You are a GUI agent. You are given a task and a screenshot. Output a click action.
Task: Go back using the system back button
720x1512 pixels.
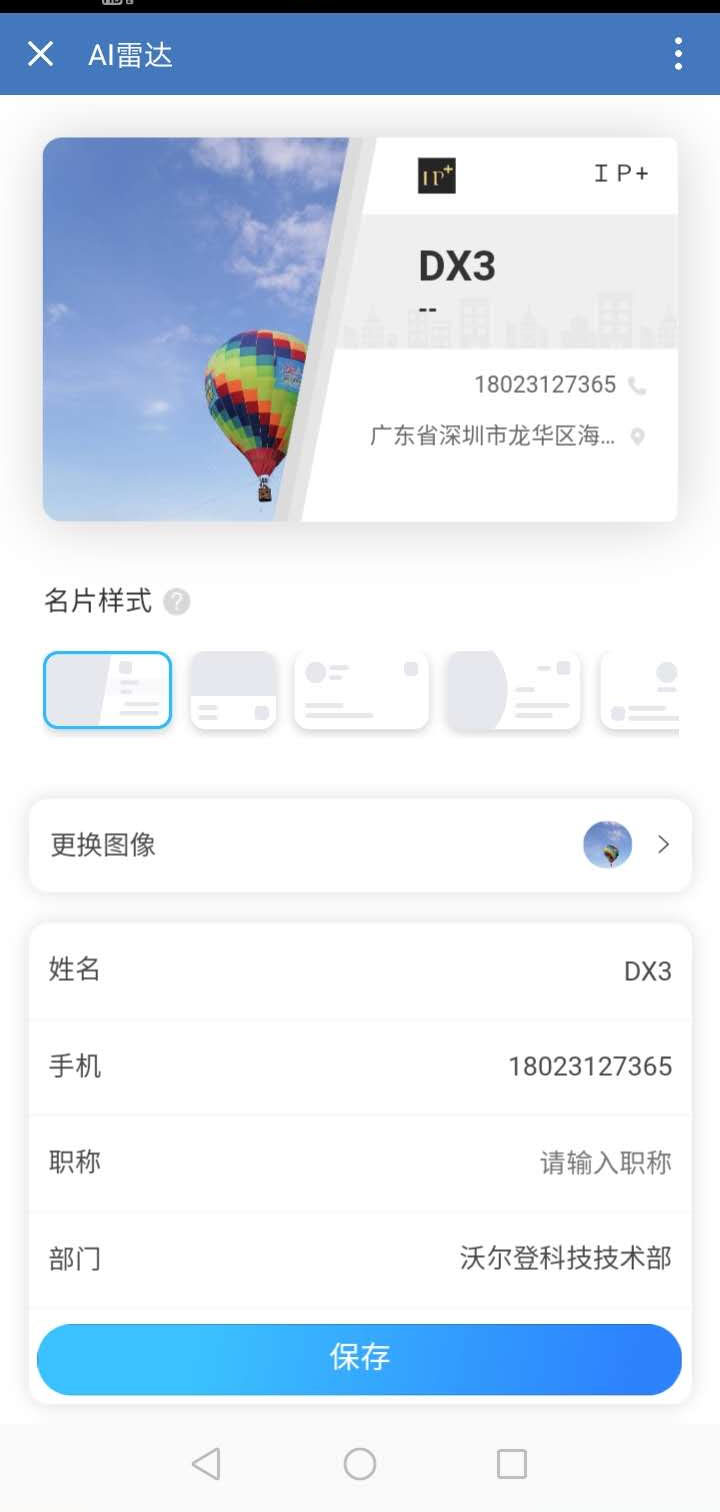pos(206,1464)
